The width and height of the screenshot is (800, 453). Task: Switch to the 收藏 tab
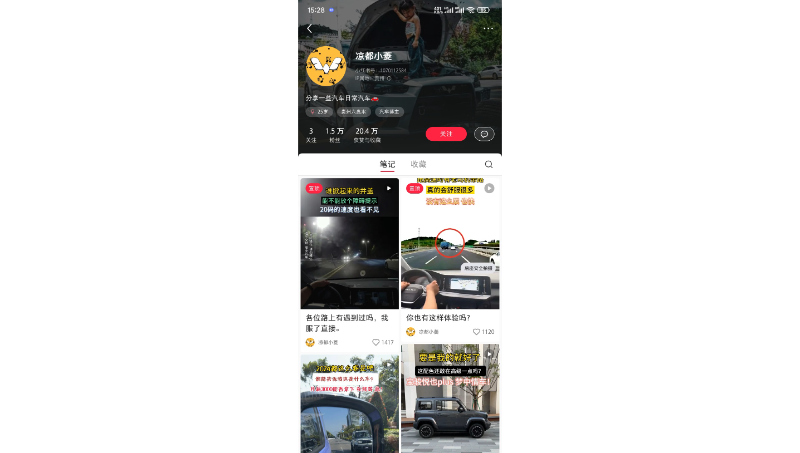(418, 164)
